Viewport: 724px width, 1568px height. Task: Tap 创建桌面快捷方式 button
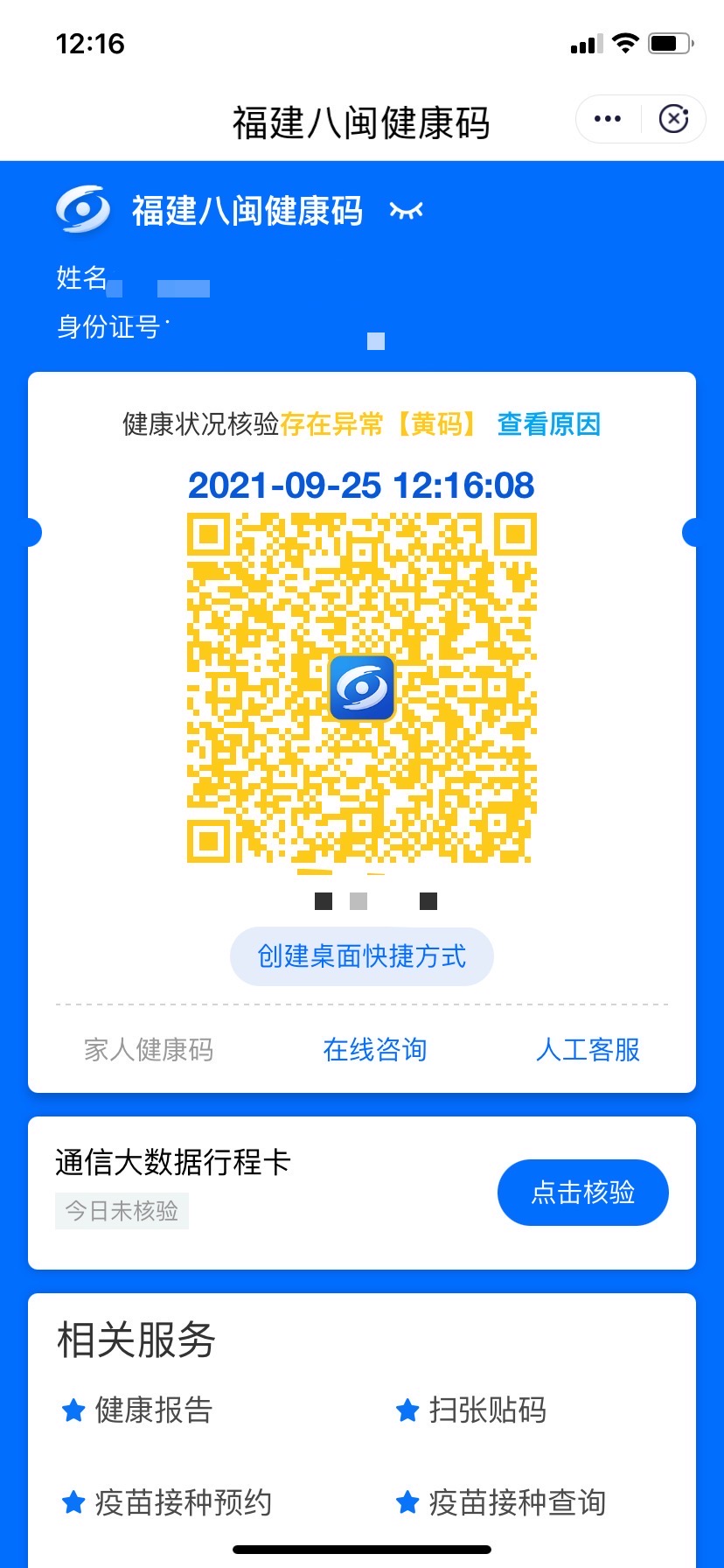click(x=362, y=956)
